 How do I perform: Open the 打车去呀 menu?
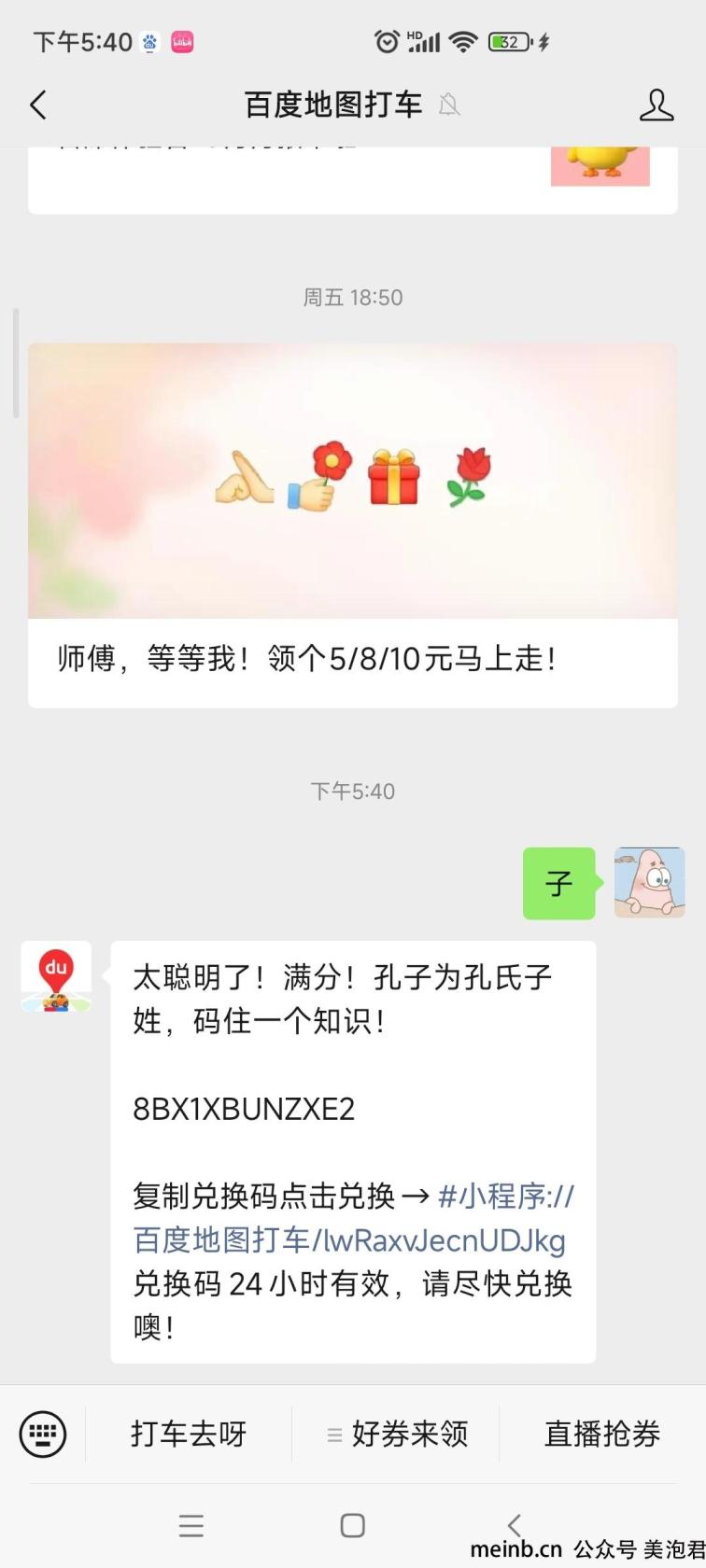[x=189, y=1434]
